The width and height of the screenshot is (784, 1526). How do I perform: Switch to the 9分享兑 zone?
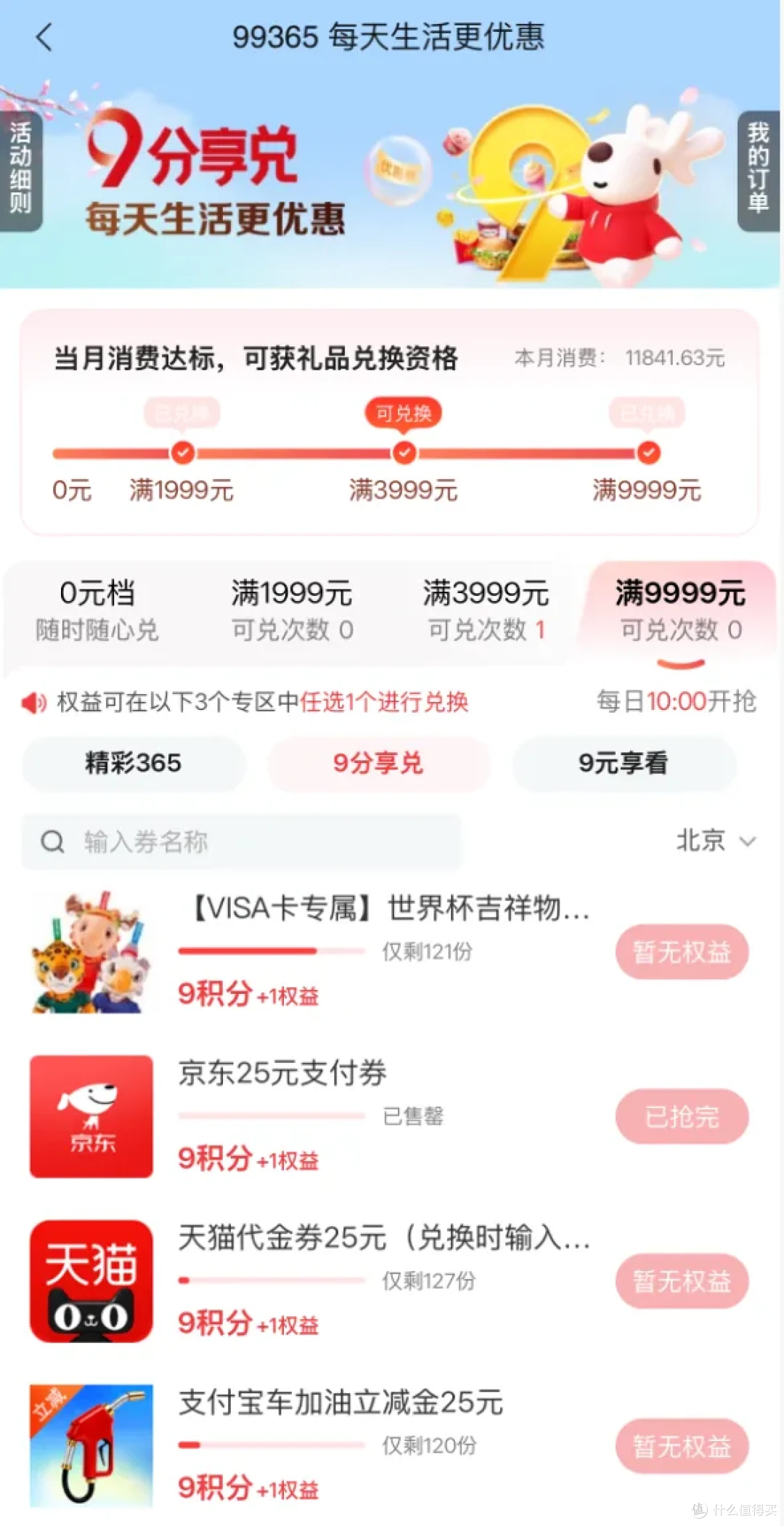(378, 763)
